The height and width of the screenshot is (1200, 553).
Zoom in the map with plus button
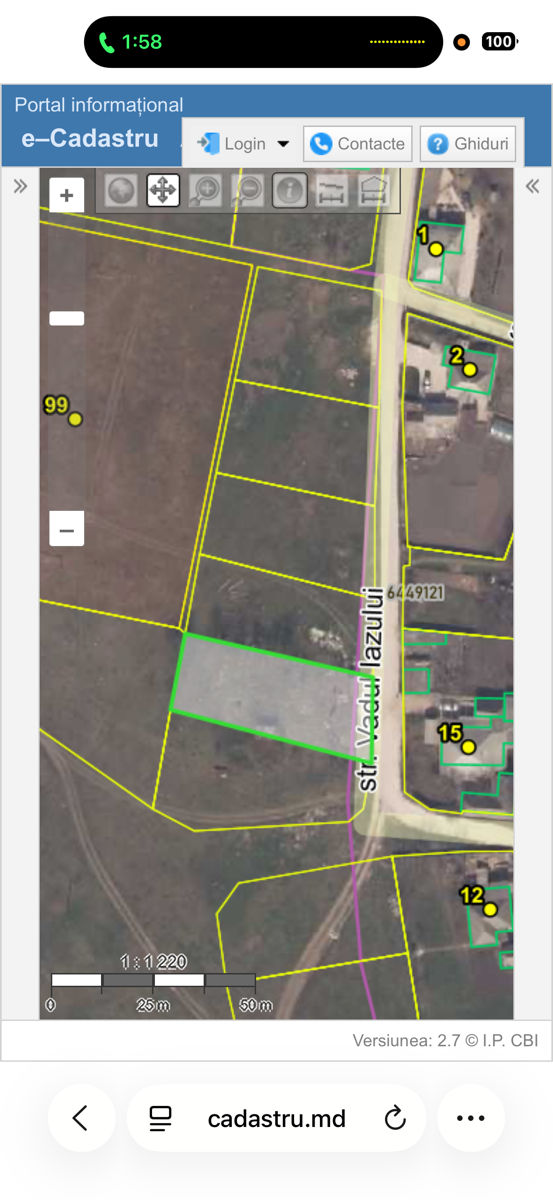click(x=67, y=195)
